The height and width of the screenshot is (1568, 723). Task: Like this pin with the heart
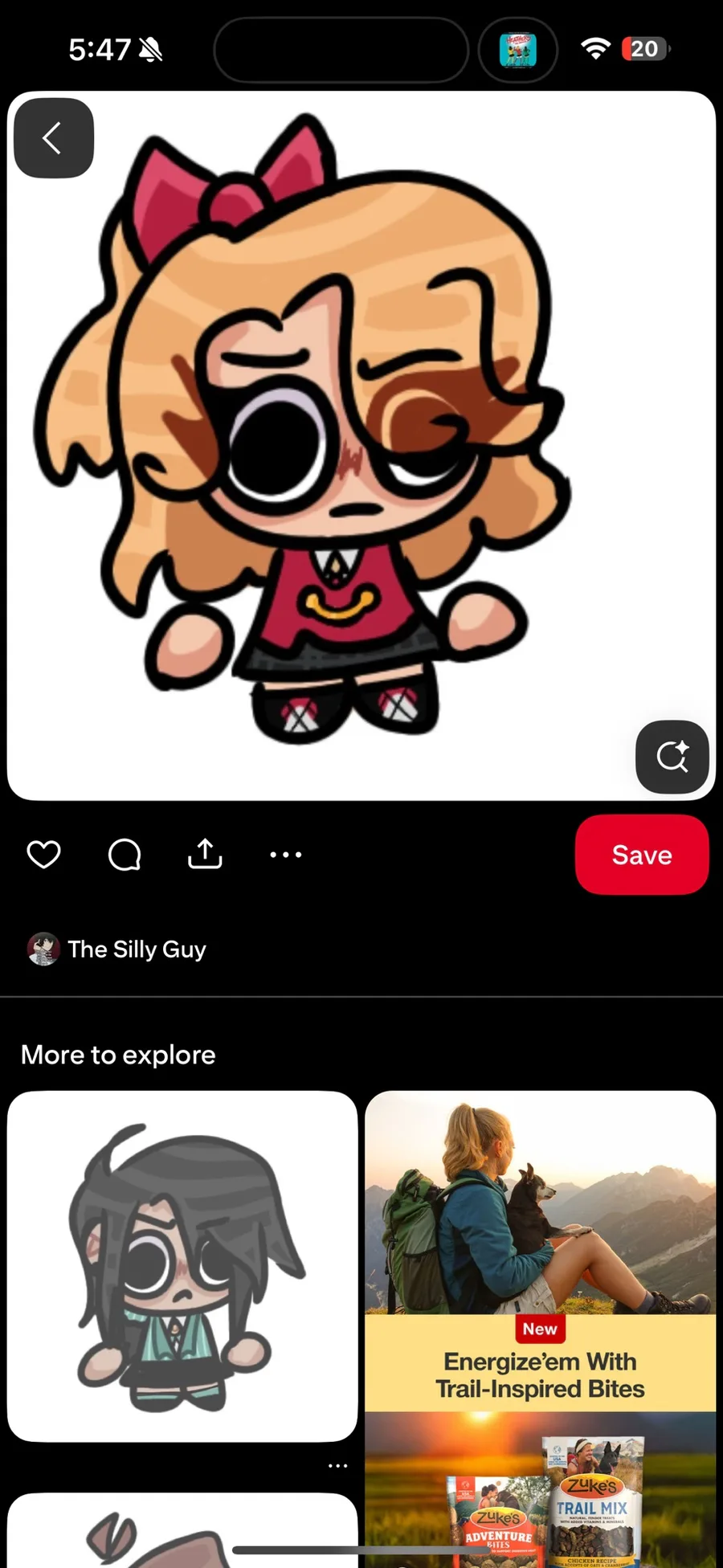coord(44,855)
